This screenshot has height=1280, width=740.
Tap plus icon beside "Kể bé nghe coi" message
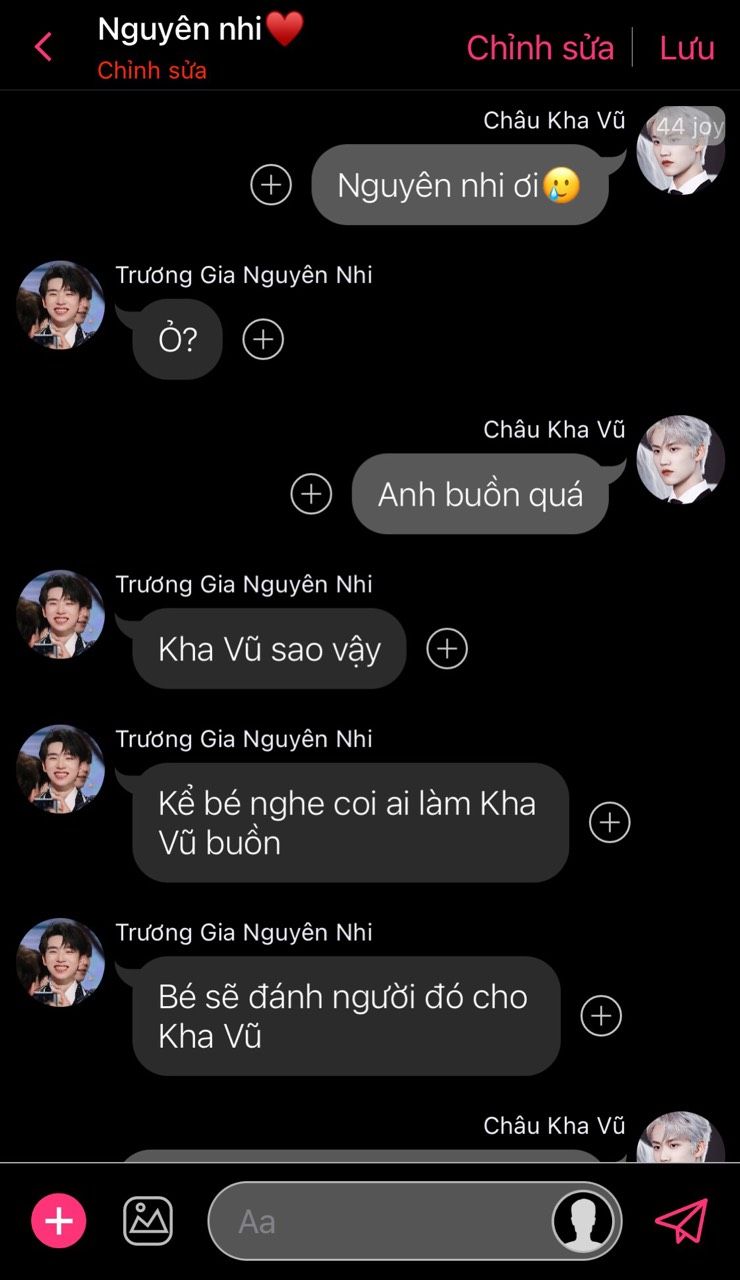(609, 822)
